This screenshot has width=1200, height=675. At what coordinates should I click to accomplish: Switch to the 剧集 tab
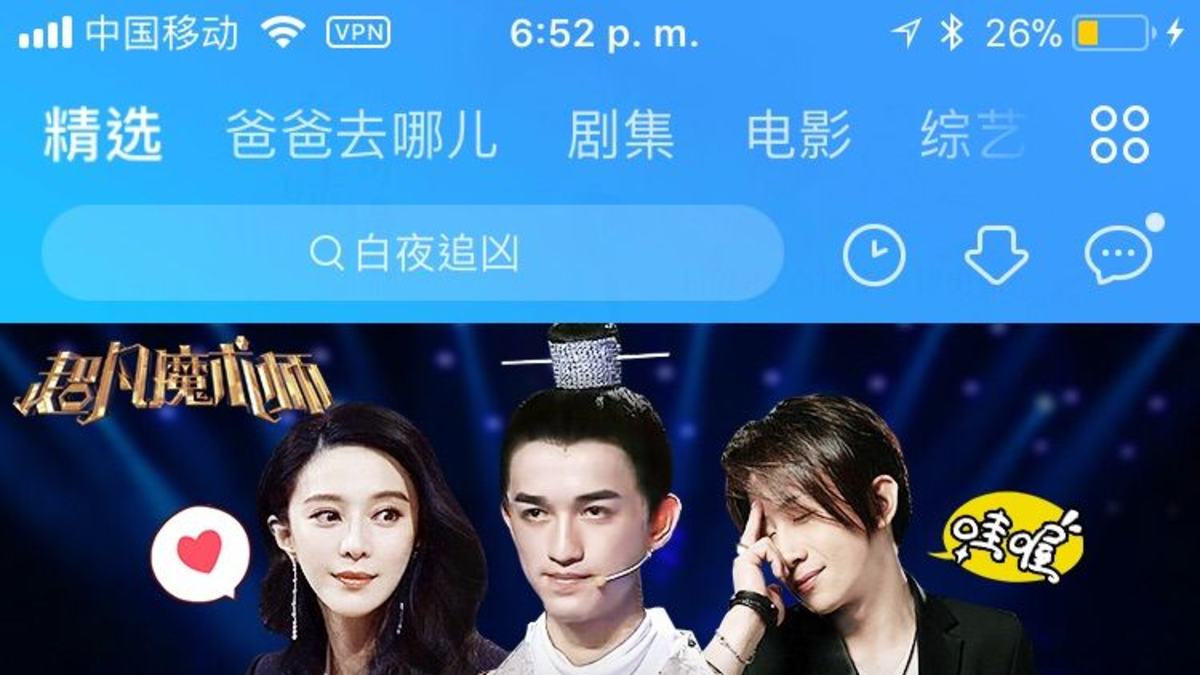pos(620,135)
